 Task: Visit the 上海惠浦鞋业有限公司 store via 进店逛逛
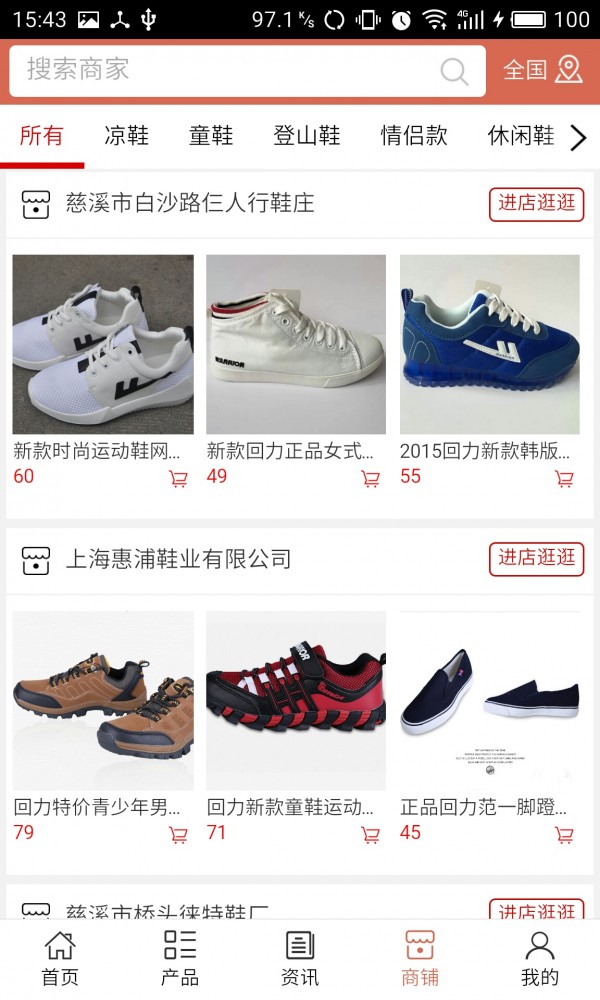click(x=537, y=559)
